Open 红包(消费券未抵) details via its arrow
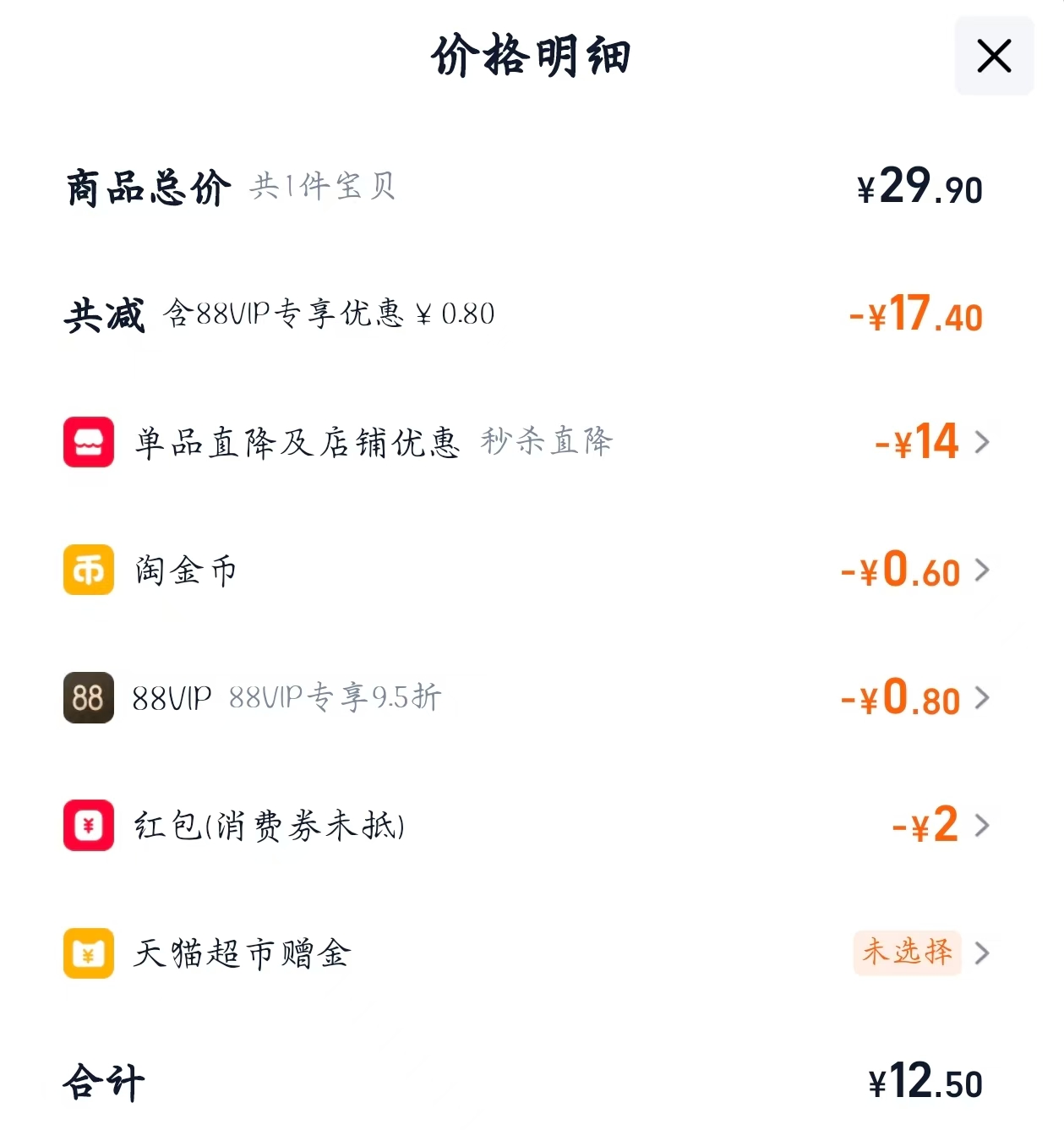Screen dimensions: 1064x1130 982,826
